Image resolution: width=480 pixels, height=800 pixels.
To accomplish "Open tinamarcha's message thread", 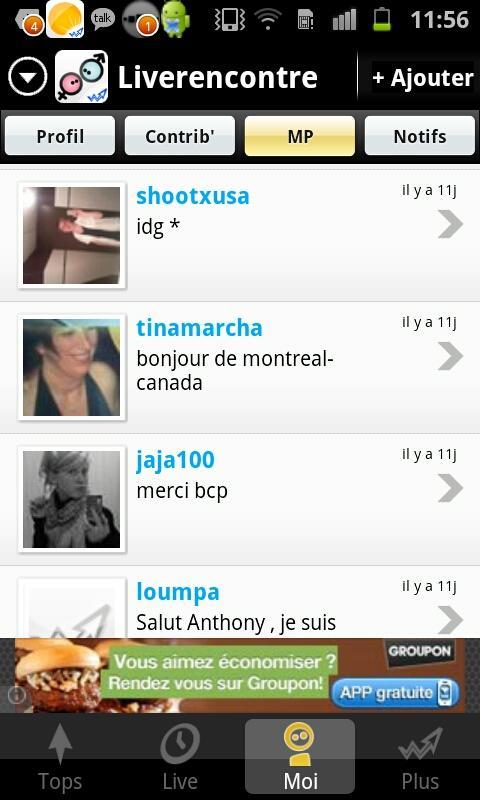I will 240,367.
